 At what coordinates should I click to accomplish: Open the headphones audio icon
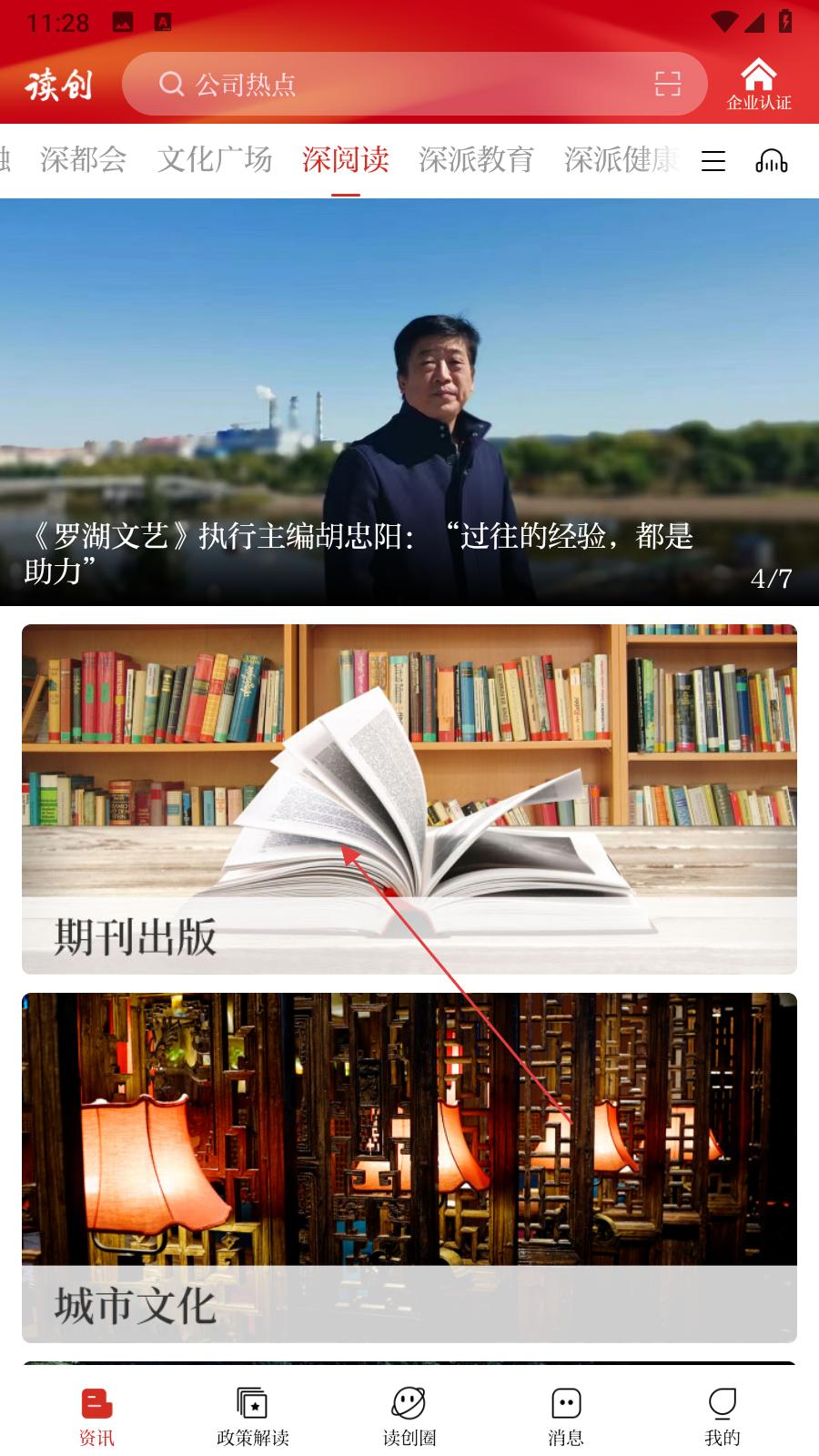coord(771,162)
